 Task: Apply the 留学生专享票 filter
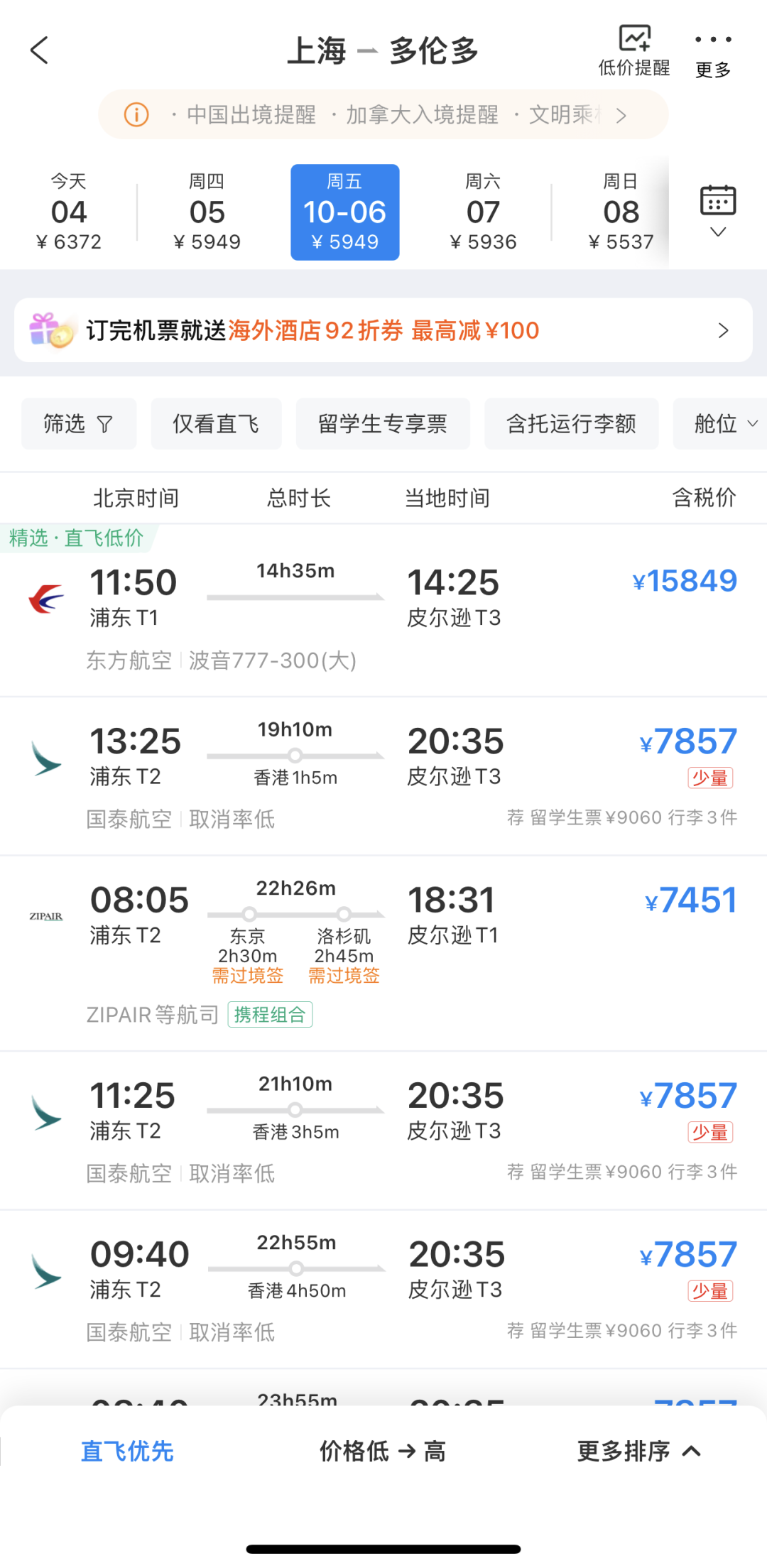click(x=383, y=424)
